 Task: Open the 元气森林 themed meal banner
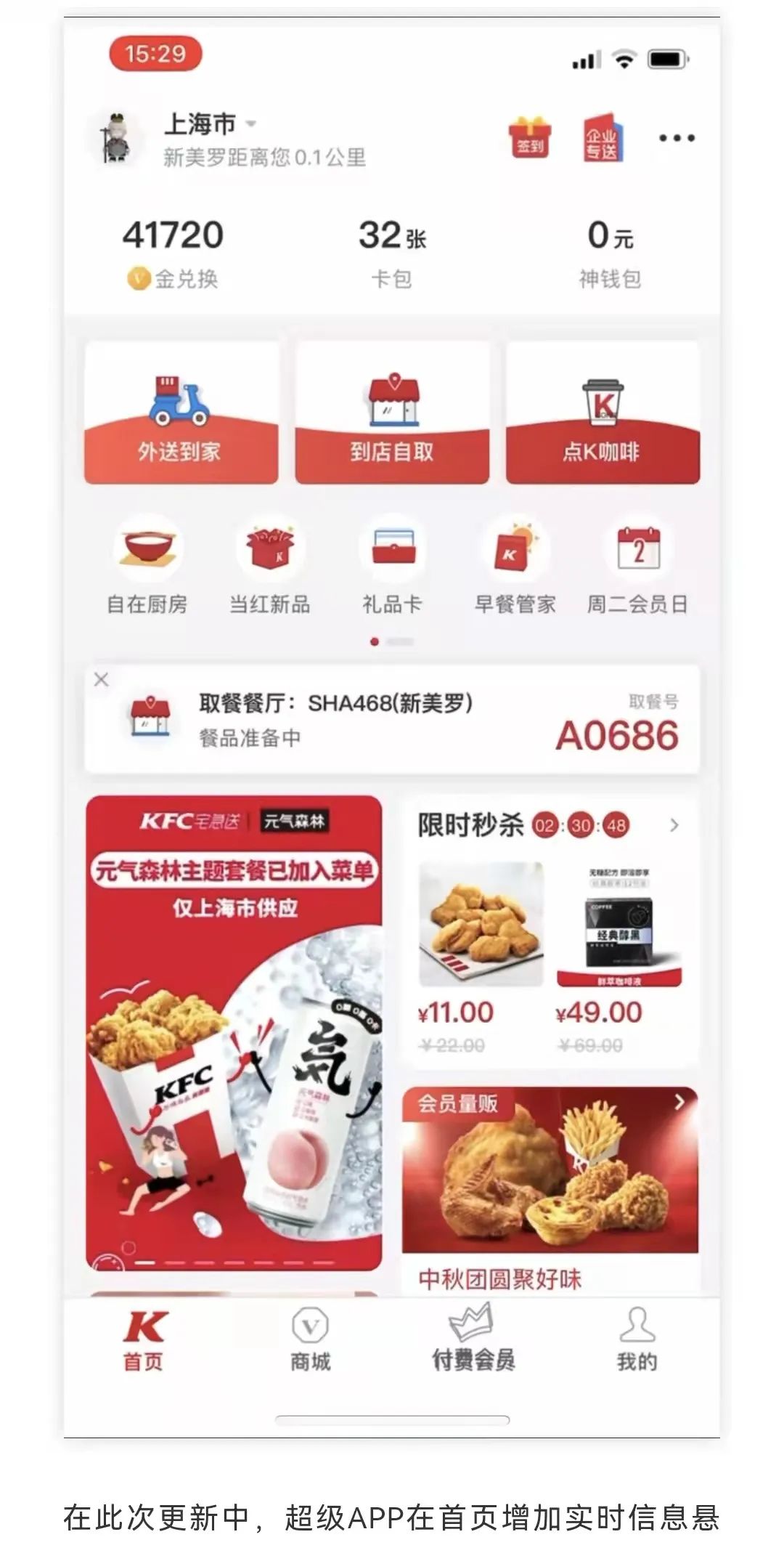(234, 1033)
